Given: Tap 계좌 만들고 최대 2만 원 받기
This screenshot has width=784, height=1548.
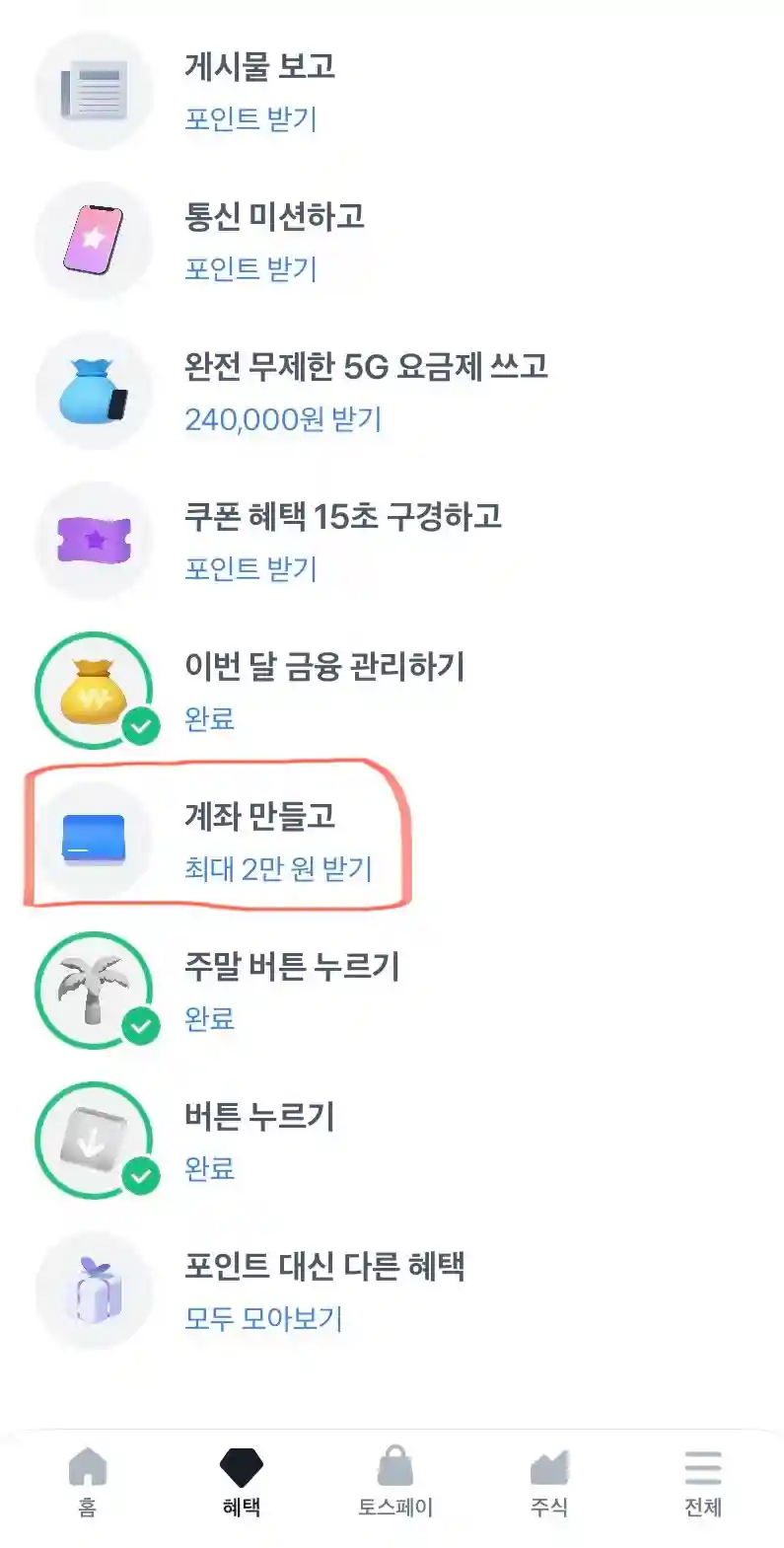Looking at the screenshot, I should [x=277, y=841].
